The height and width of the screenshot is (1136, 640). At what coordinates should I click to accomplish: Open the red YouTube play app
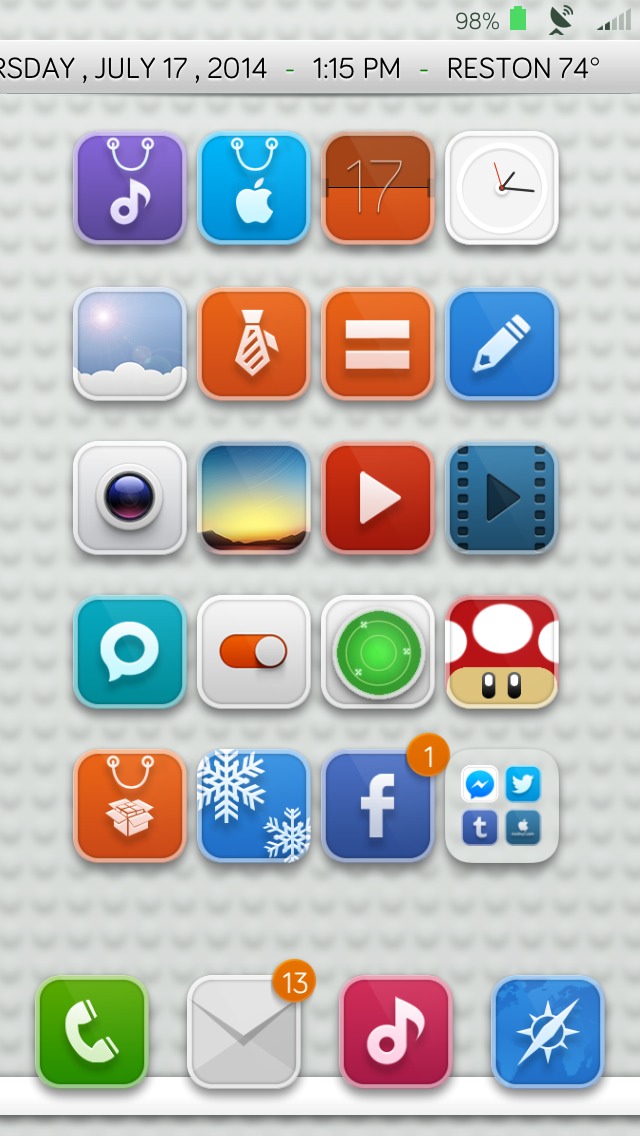378,498
